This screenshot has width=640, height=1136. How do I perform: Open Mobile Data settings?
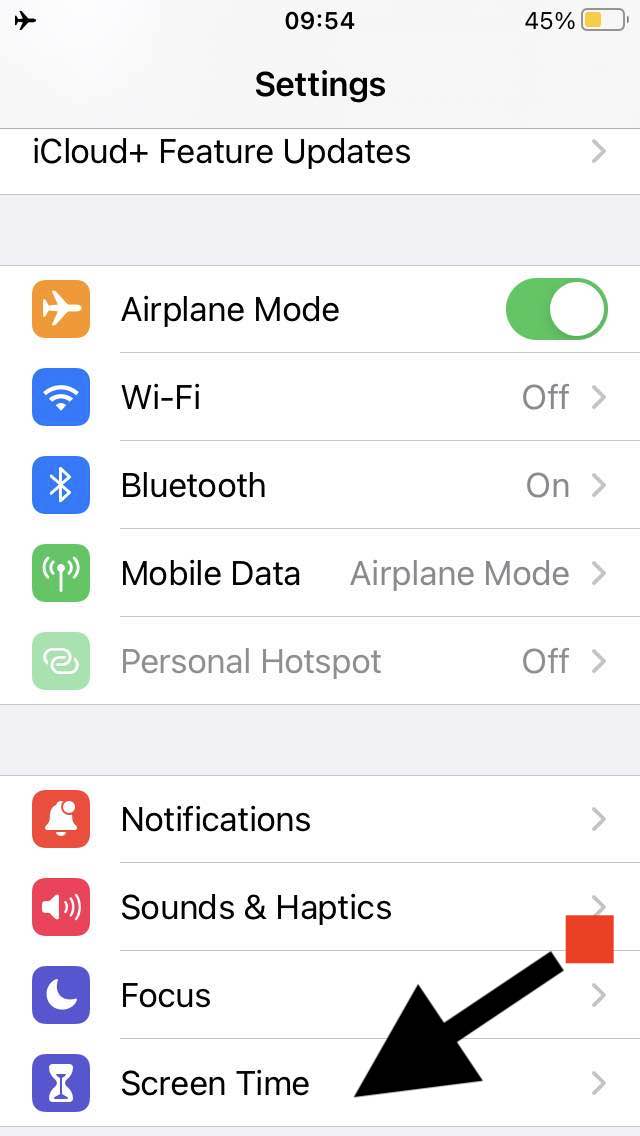coord(320,574)
